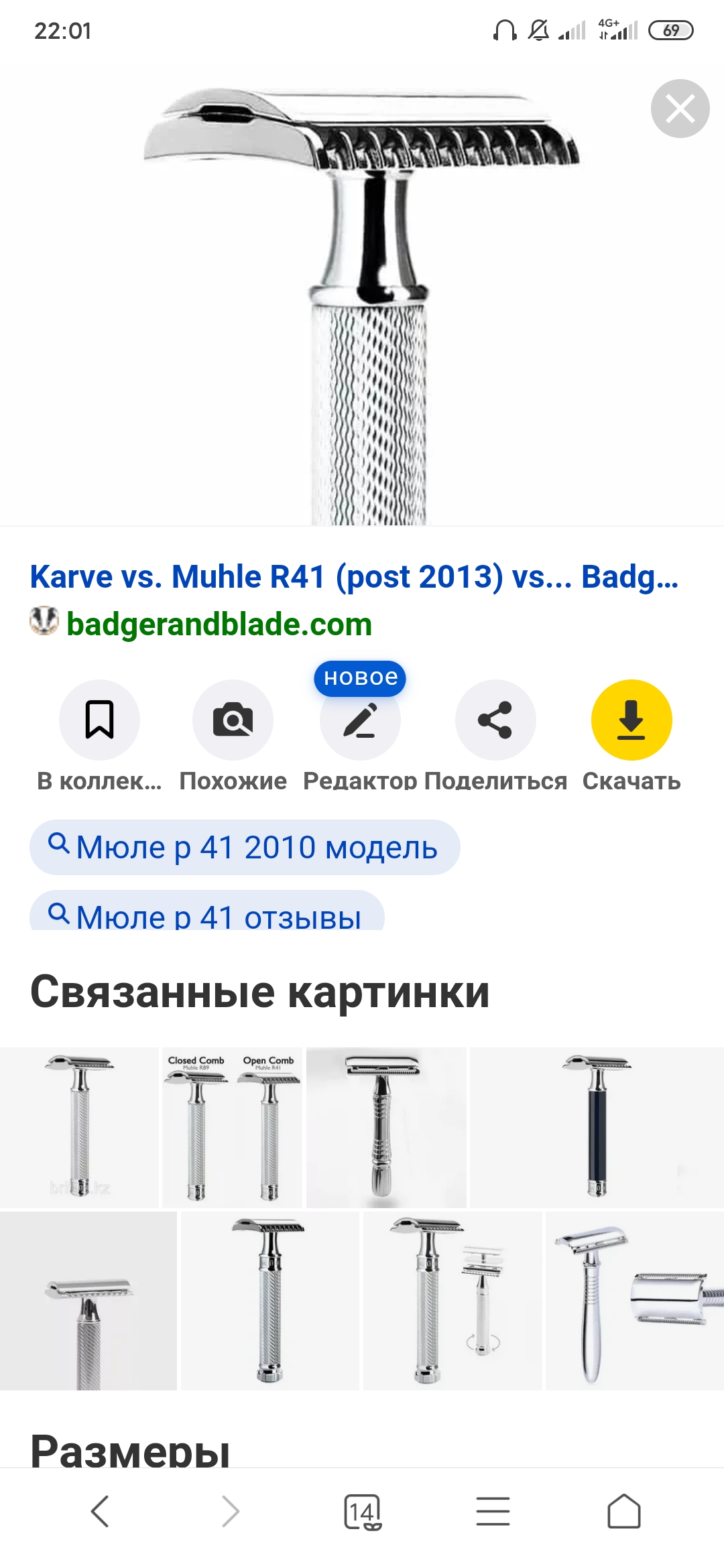Open the badgerandblade.com source site
This screenshot has width=724, height=1568.
point(219,625)
